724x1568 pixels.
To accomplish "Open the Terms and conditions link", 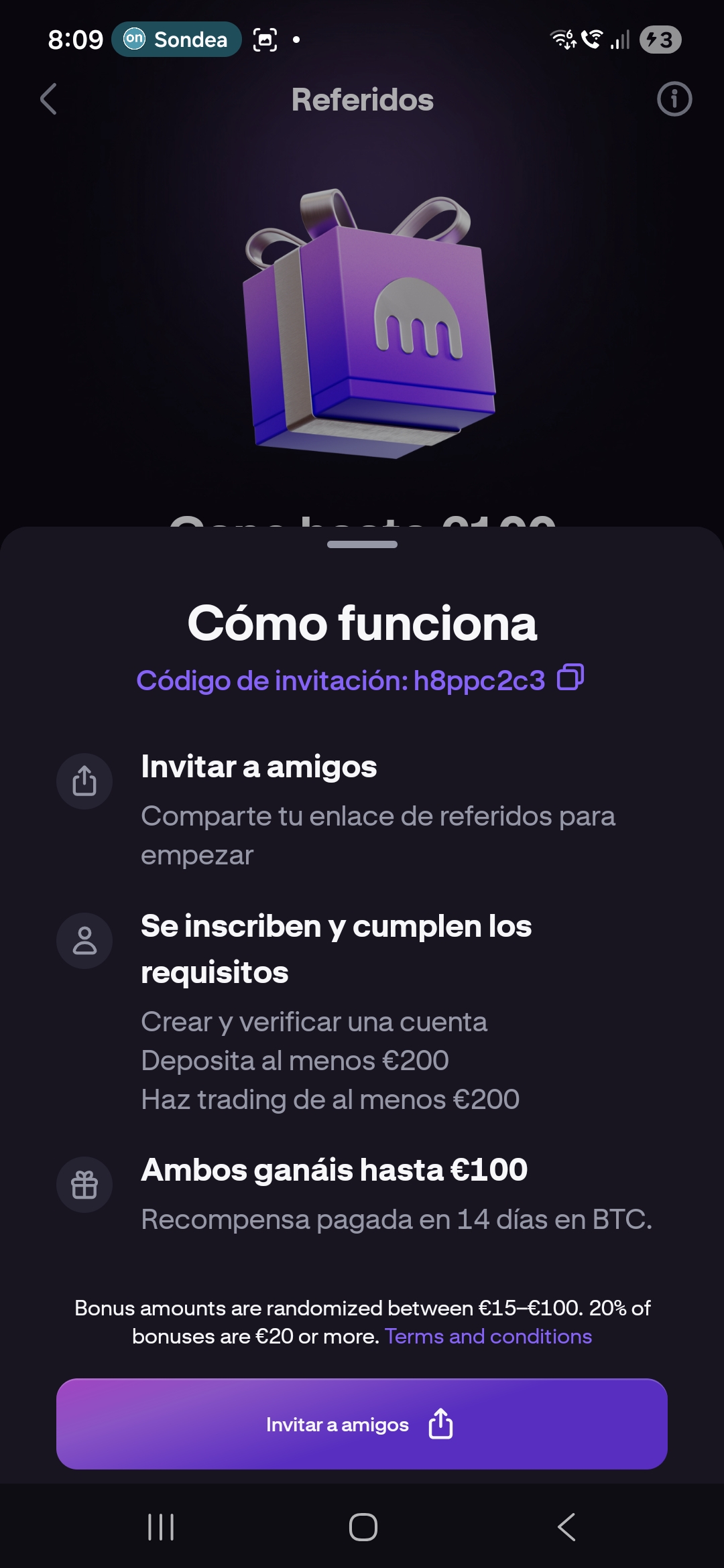I will coord(488,1336).
